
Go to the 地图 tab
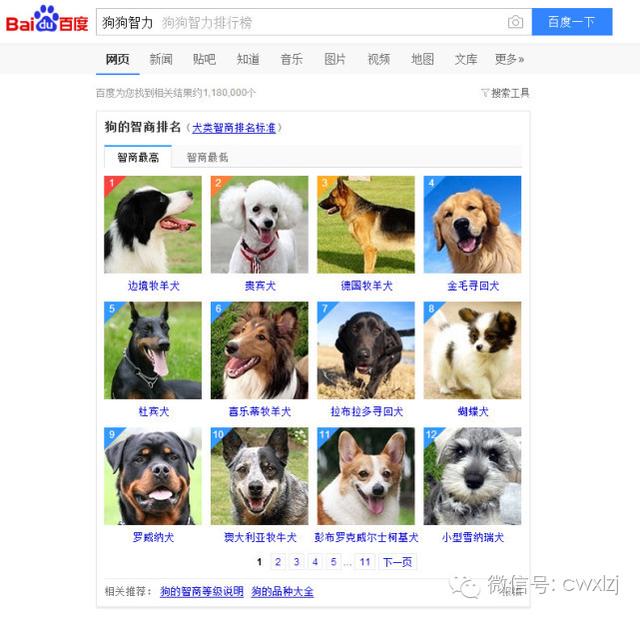(x=422, y=59)
